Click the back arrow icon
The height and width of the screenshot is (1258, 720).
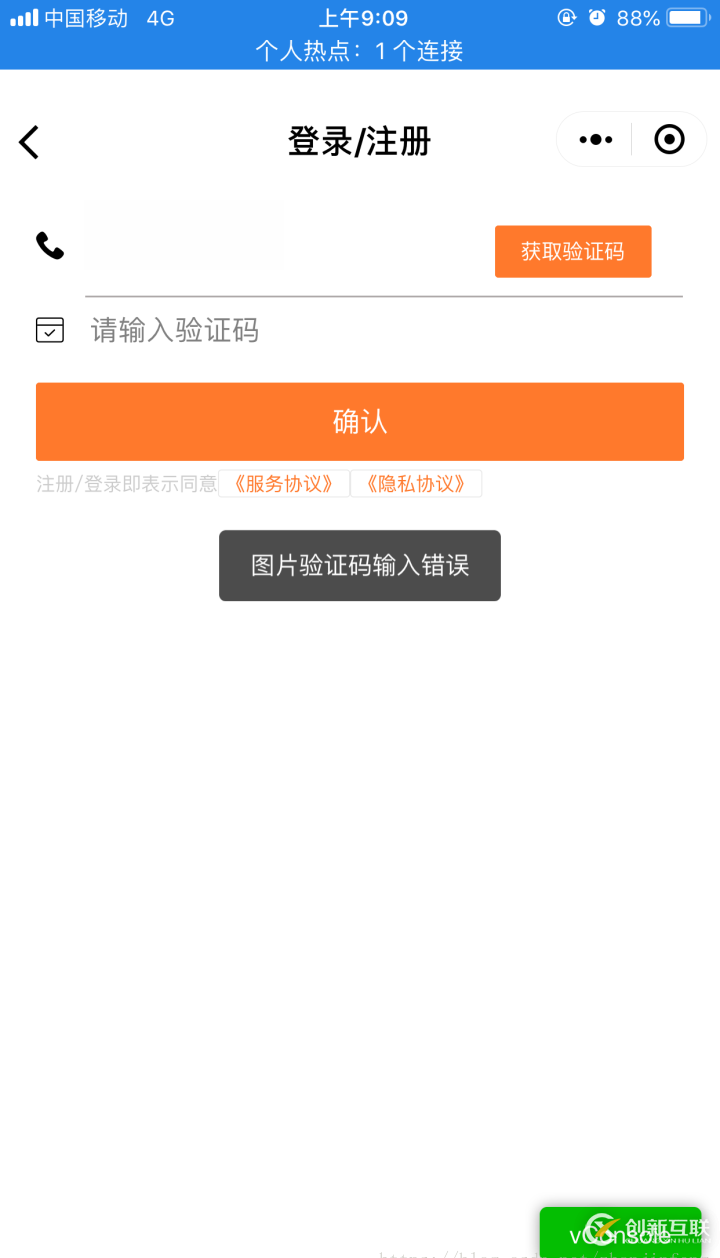28,141
